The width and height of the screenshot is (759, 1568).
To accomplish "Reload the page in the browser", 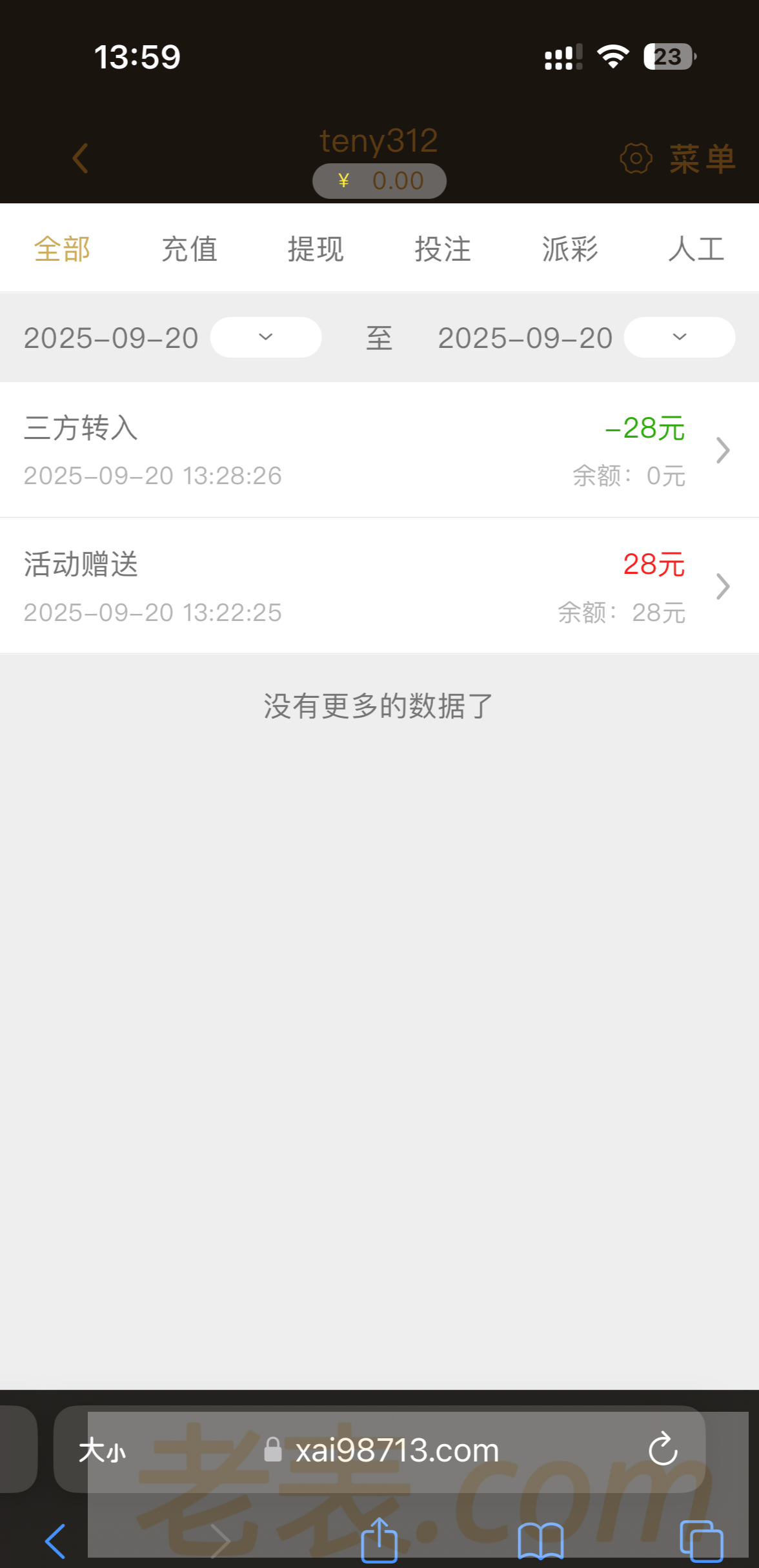I will pos(663,1450).
